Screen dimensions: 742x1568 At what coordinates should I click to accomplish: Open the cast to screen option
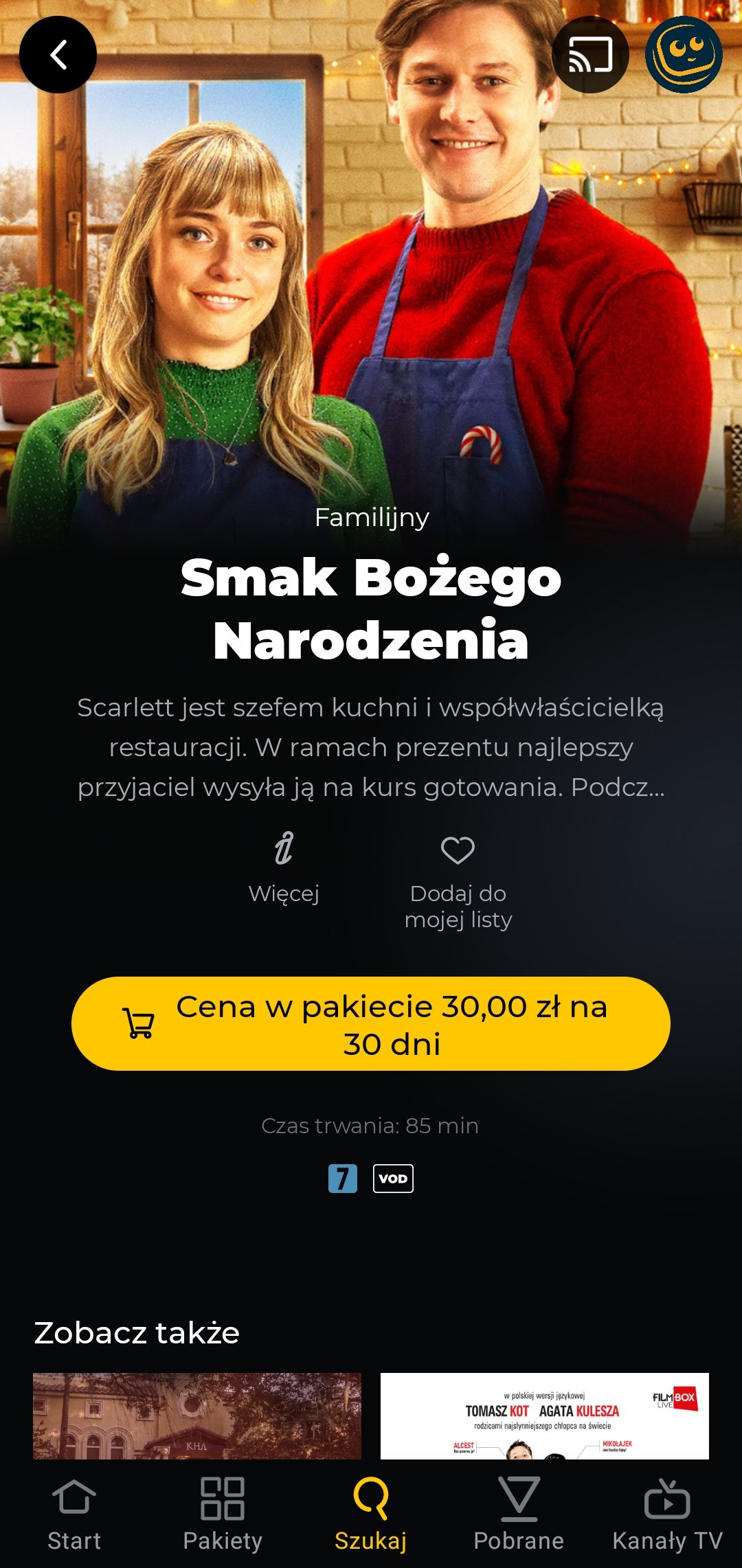coord(590,55)
